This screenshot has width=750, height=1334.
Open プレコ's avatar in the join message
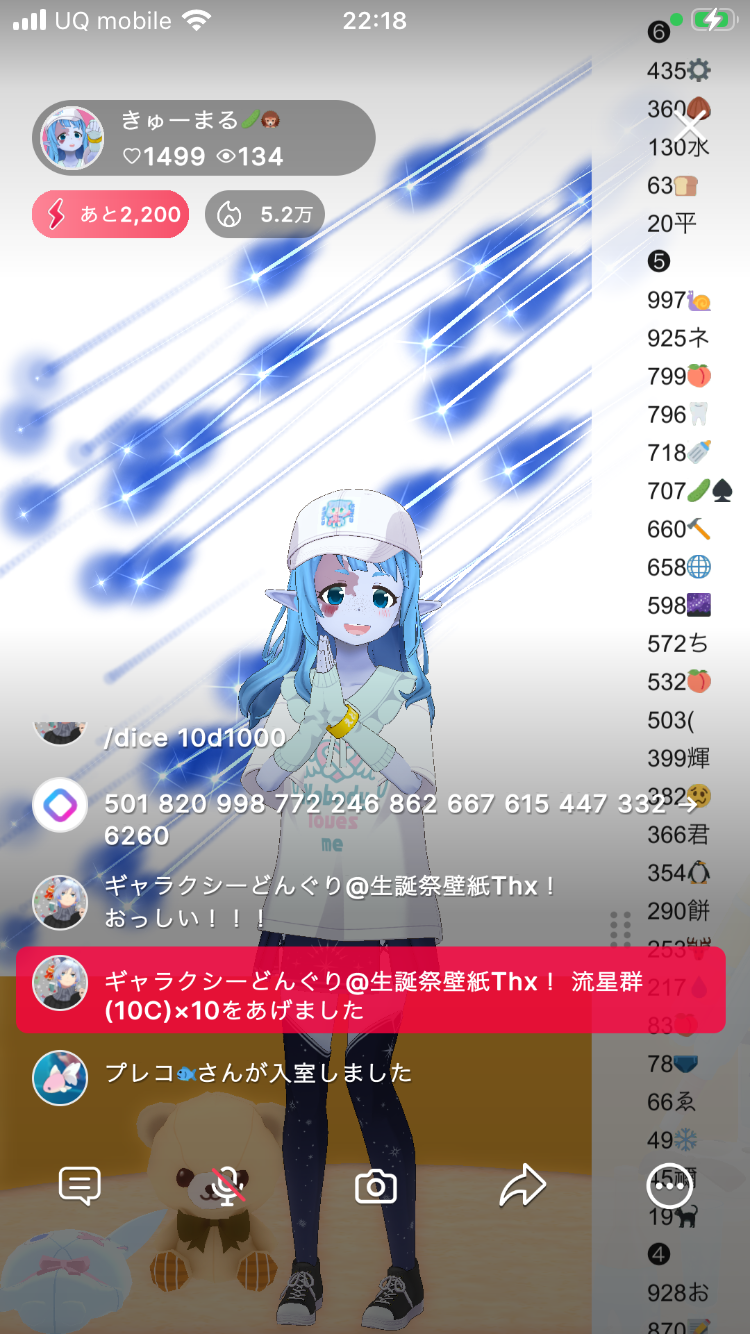60,1077
